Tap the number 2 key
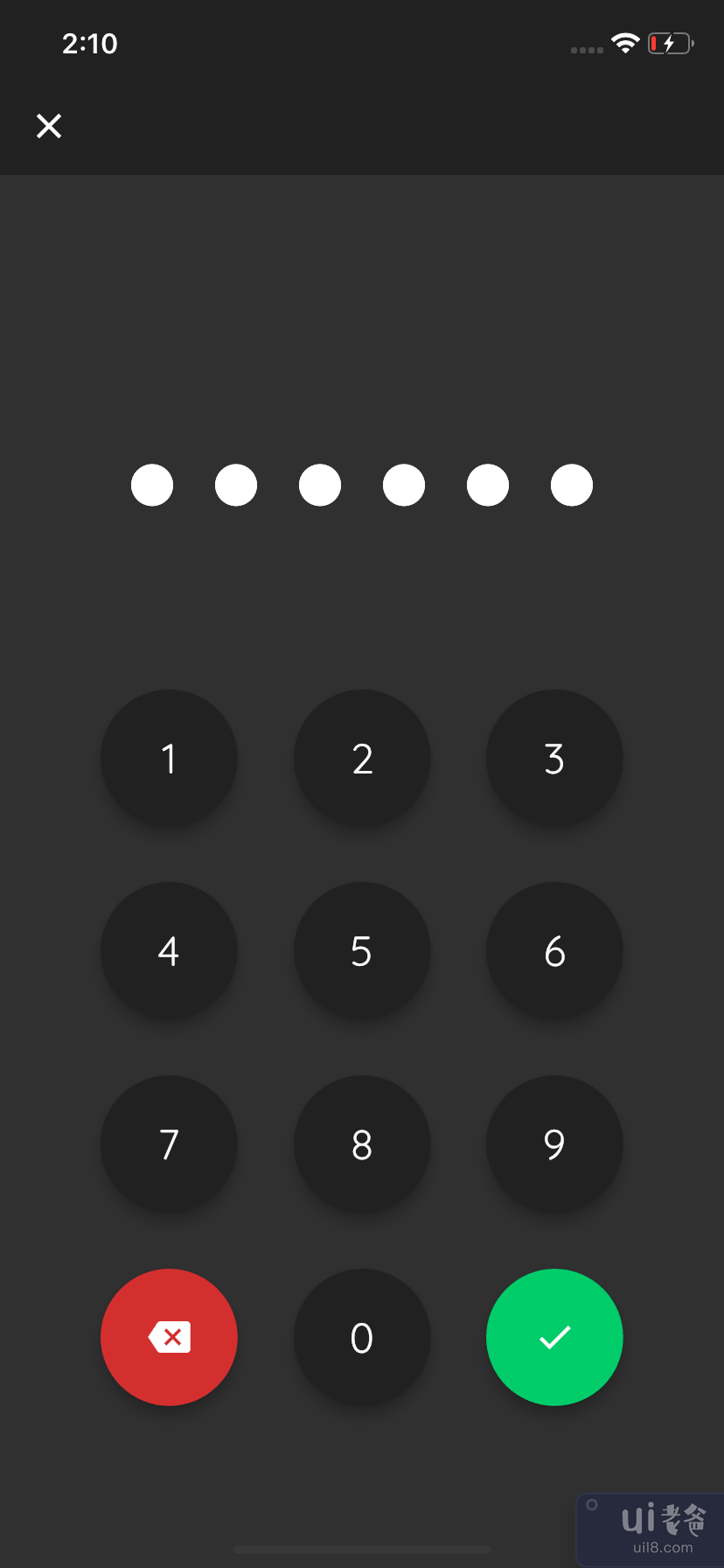The image size is (724, 1568). click(x=362, y=759)
